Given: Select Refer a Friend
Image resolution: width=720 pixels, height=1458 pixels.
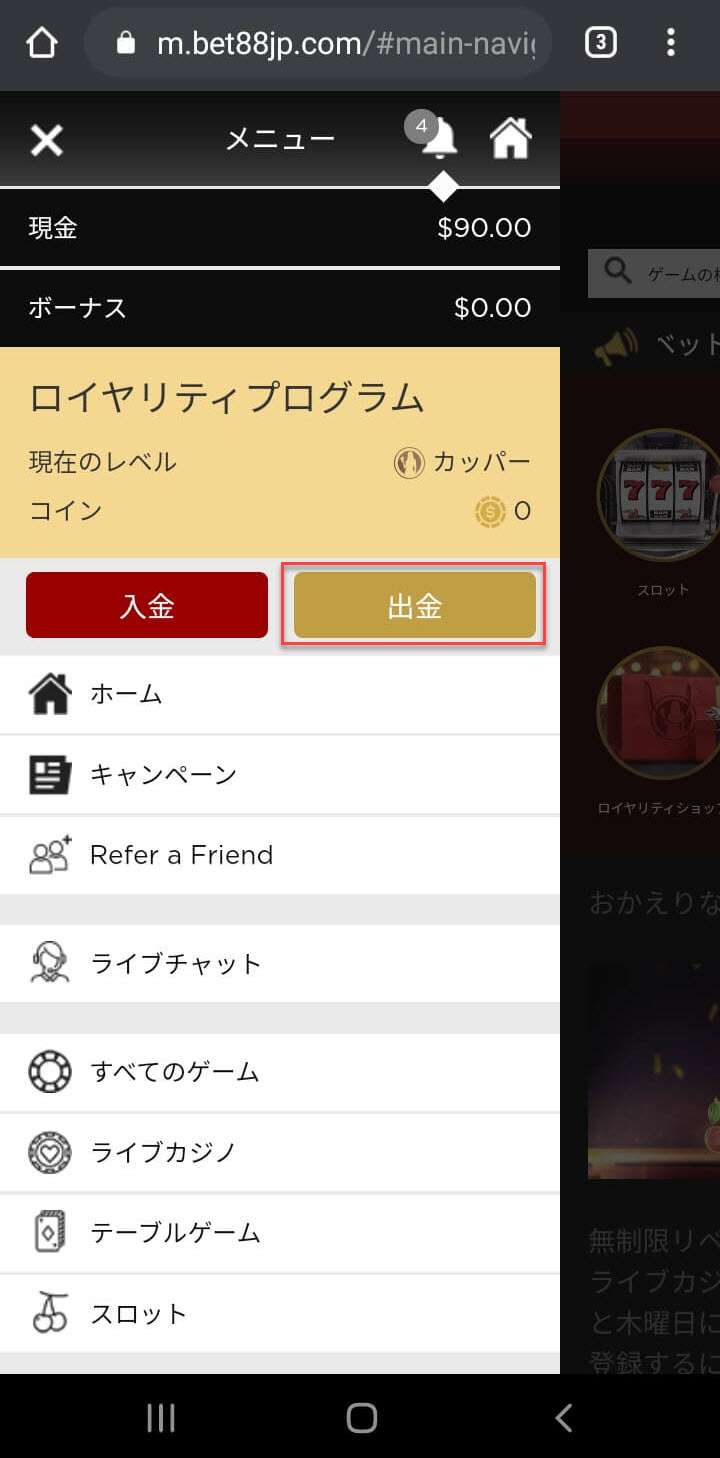Looking at the screenshot, I should [x=280, y=855].
